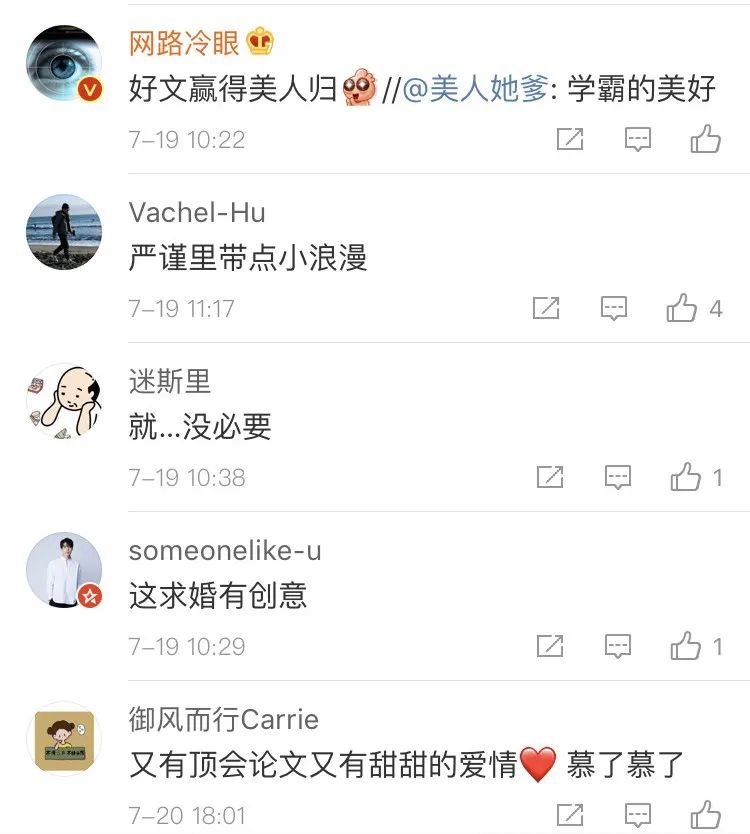Open 御风而行Carrie's profile avatar

(x=63, y=739)
